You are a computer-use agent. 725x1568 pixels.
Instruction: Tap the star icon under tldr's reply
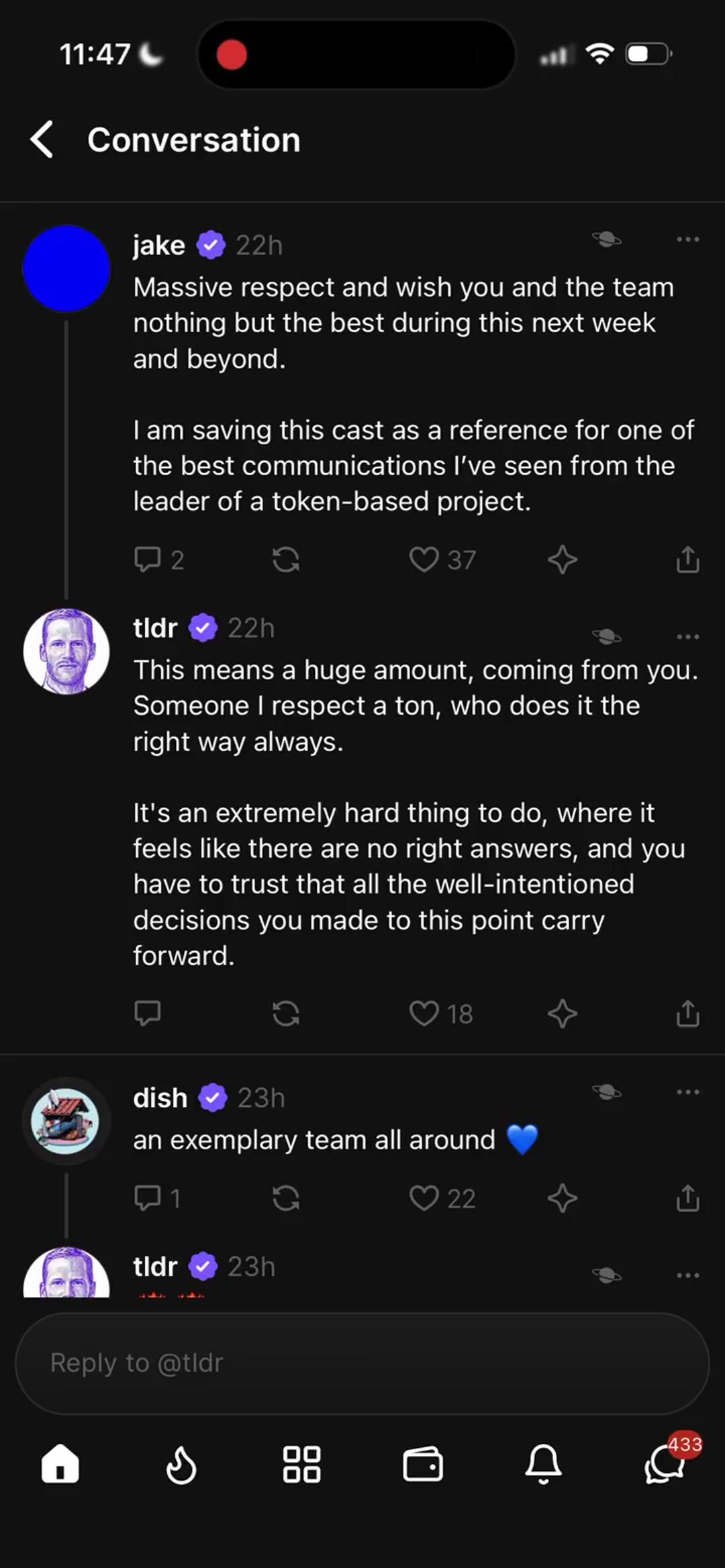point(563,1013)
